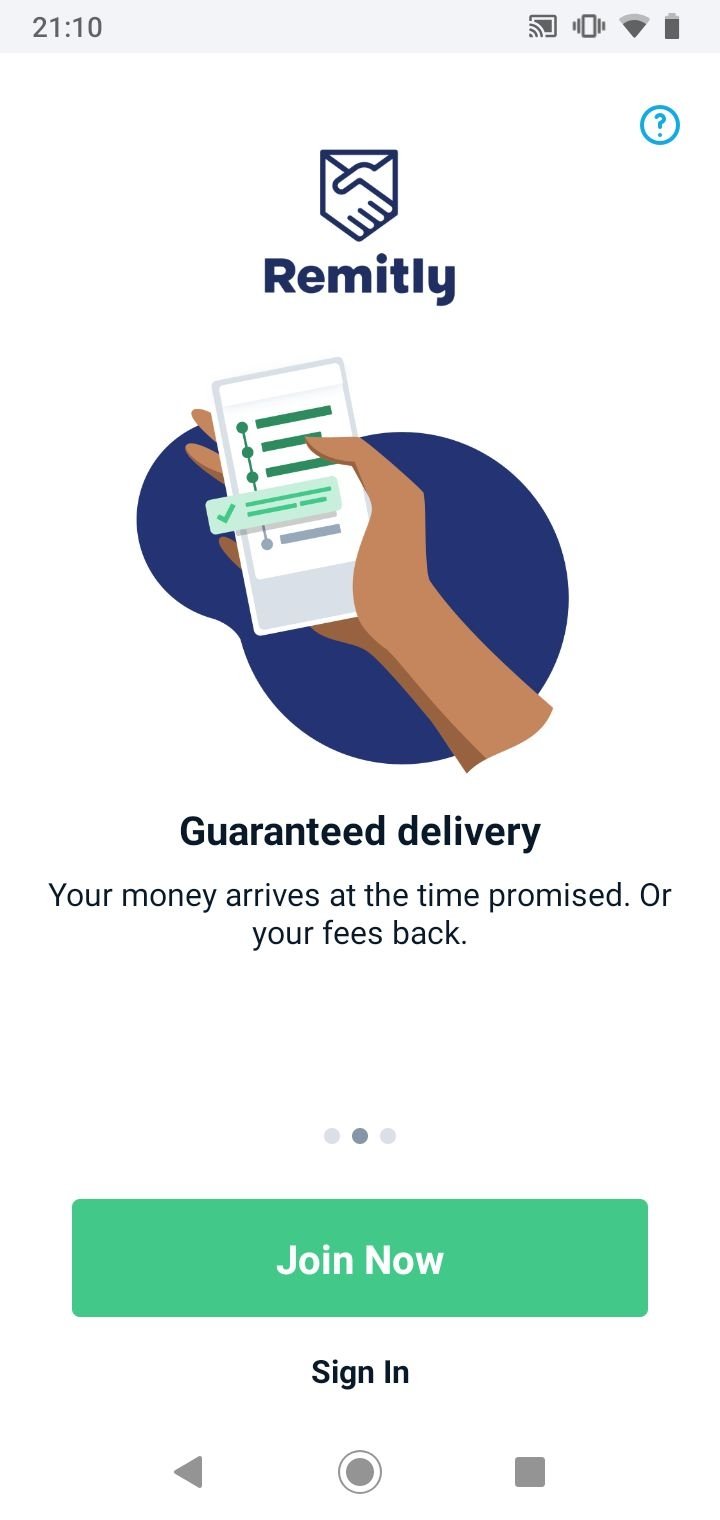The height and width of the screenshot is (1520, 720).
Task: Open the Sign In option
Action: (x=360, y=1372)
